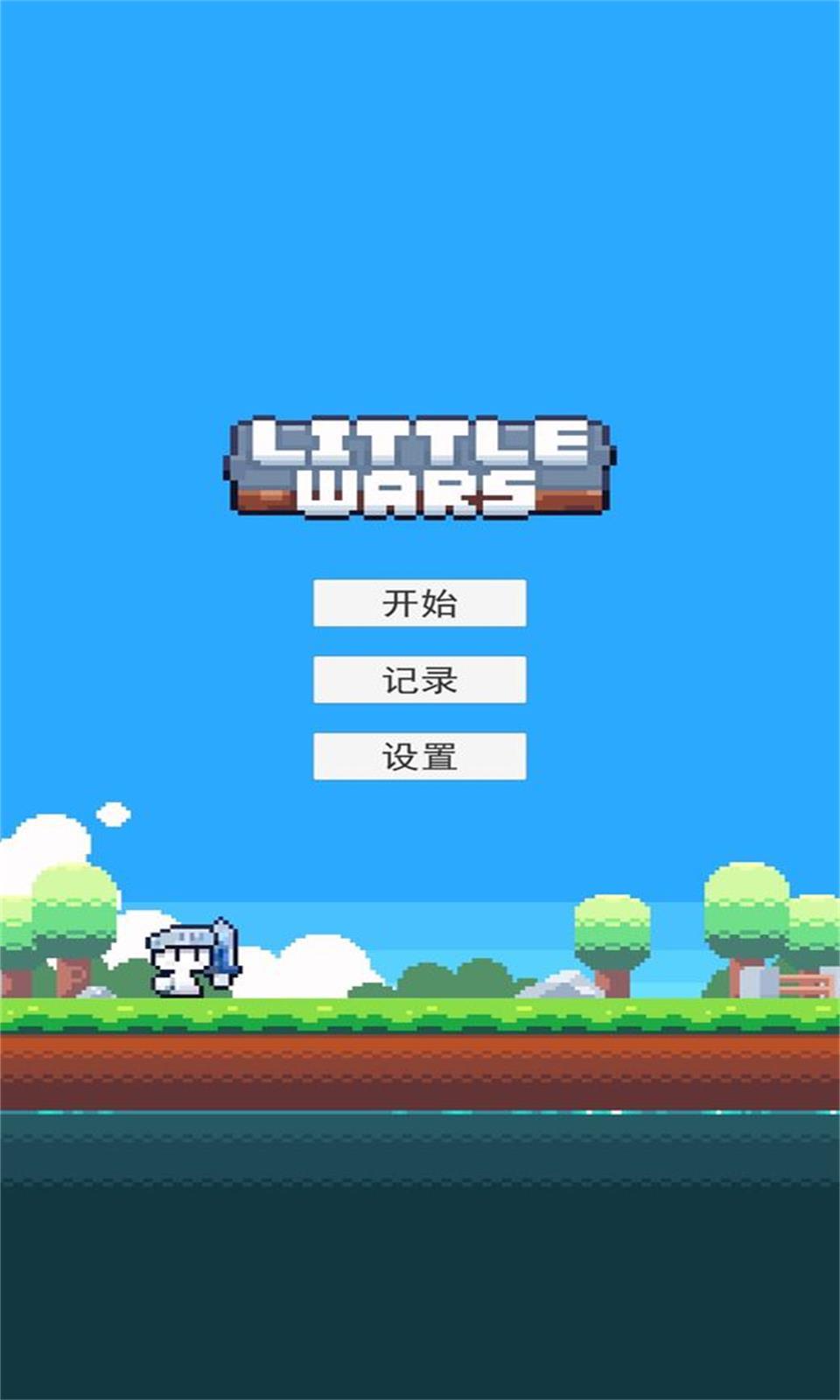
Task: Open the 记录 records screen
Action: point(420,680)
